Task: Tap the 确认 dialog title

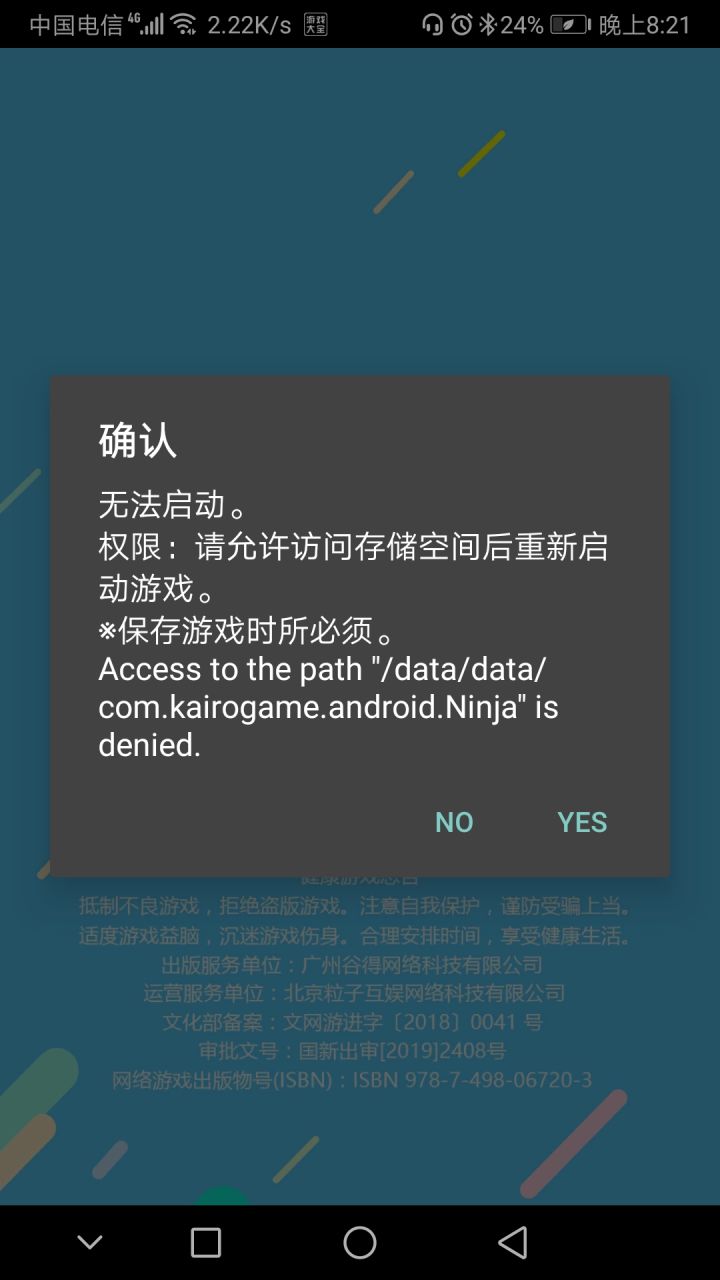Action: click(x=135, y=442)
